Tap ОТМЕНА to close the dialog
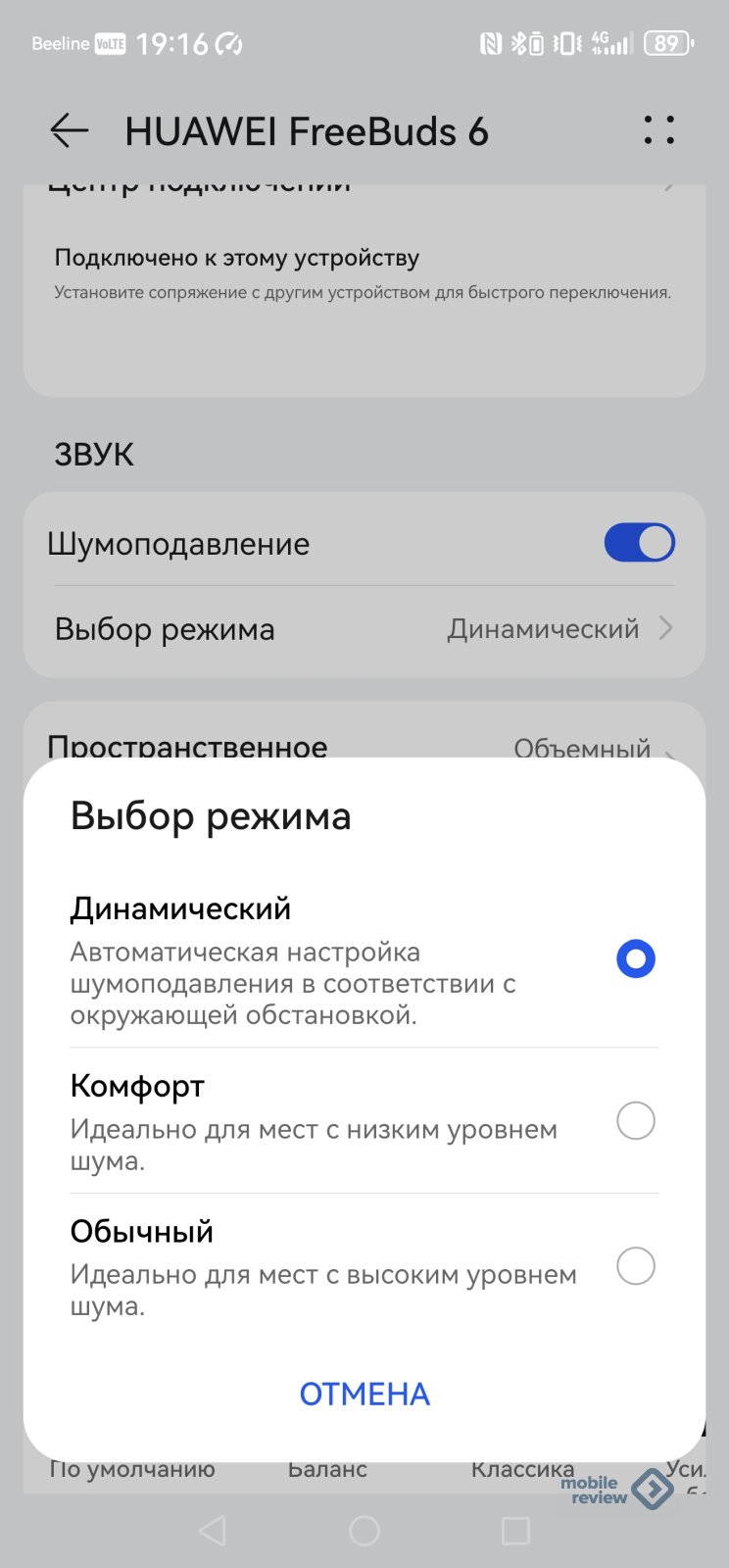The width and height of the screenshot is (729, 1568). (364, 1394)
